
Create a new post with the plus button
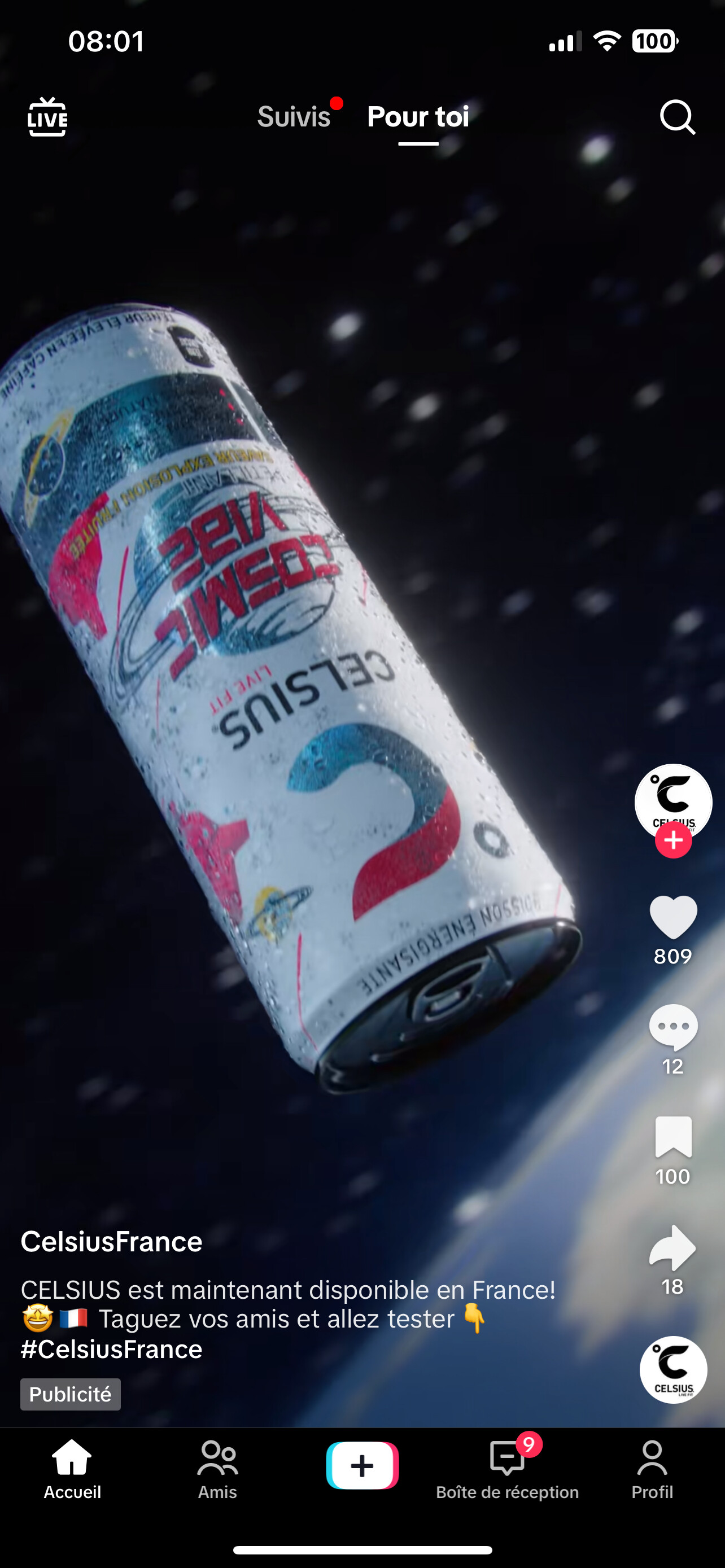(x=362, y=1465)
